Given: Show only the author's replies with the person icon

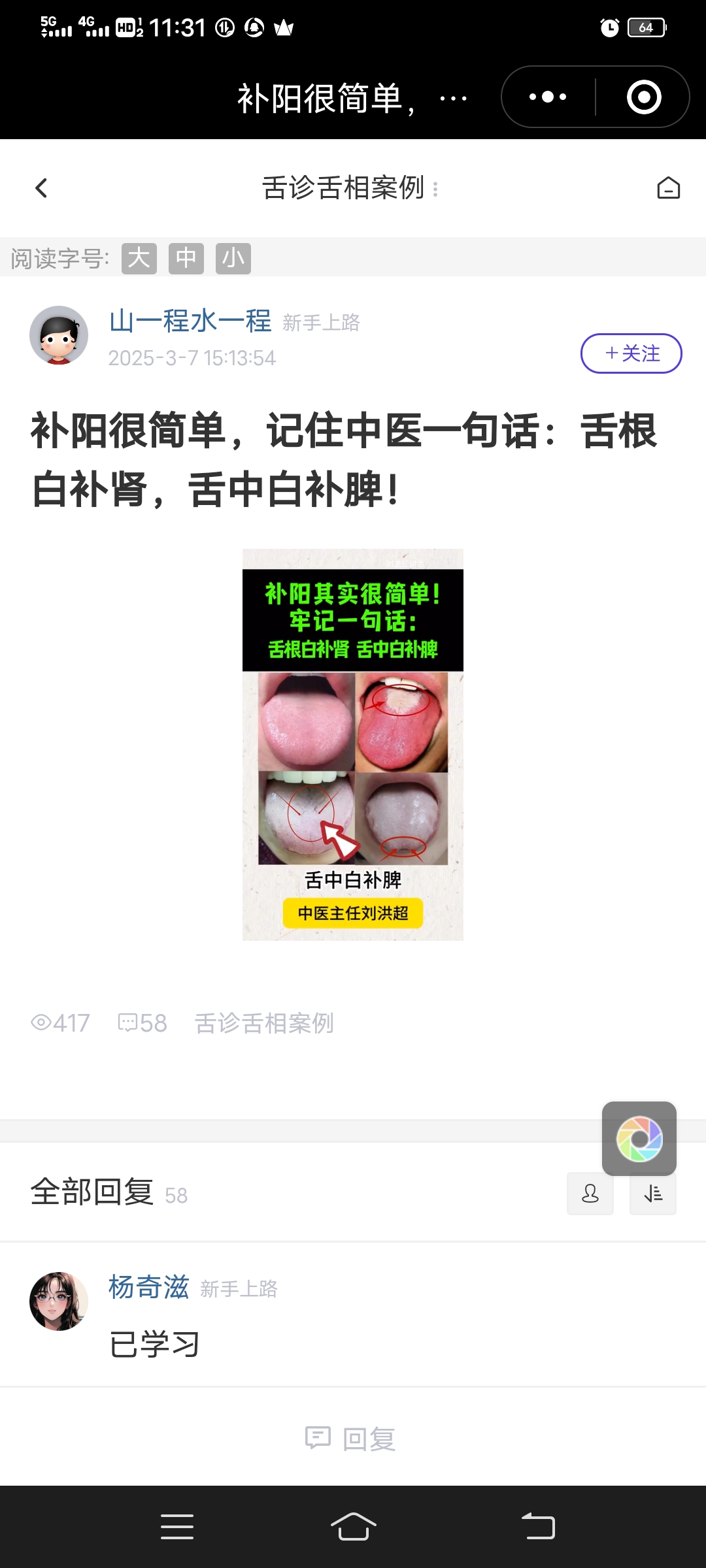Looking at the screenshot, I should (x=590, y=1194).
